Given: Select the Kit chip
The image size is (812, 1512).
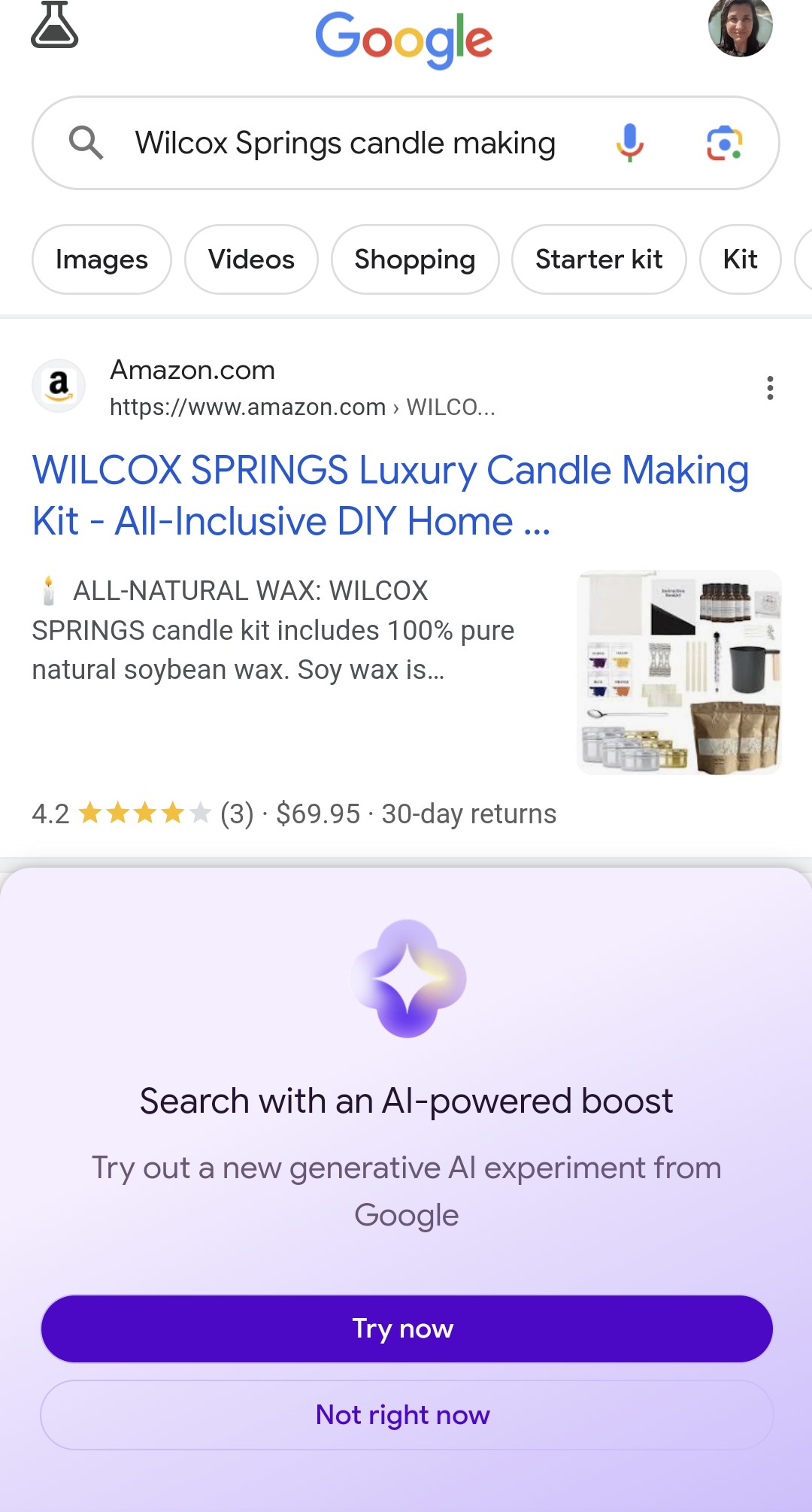Looking at the screenshot, I should (740, 259).
